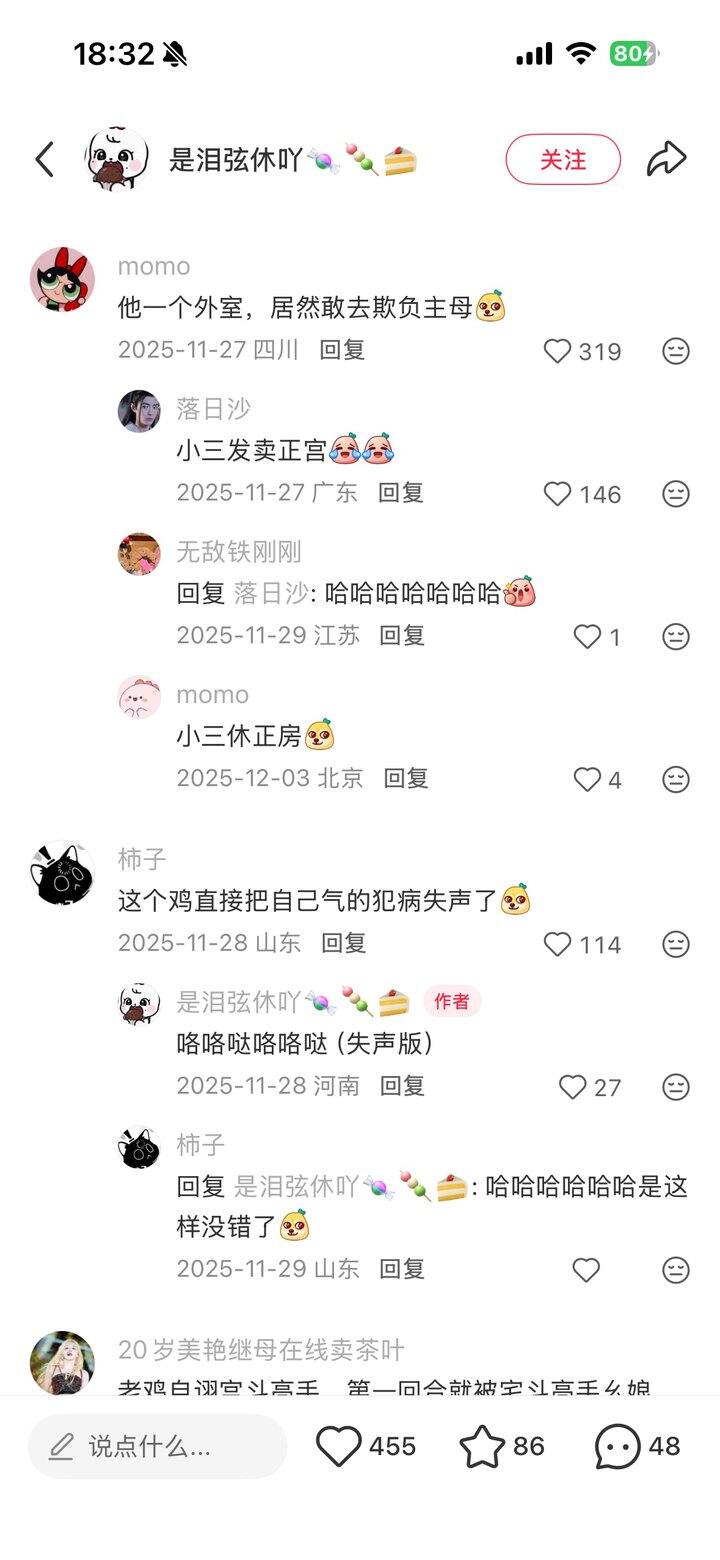720x1560 pixels.
Task: Open 无敌铁刚刚's profile avatar
Action: point(139,554)
